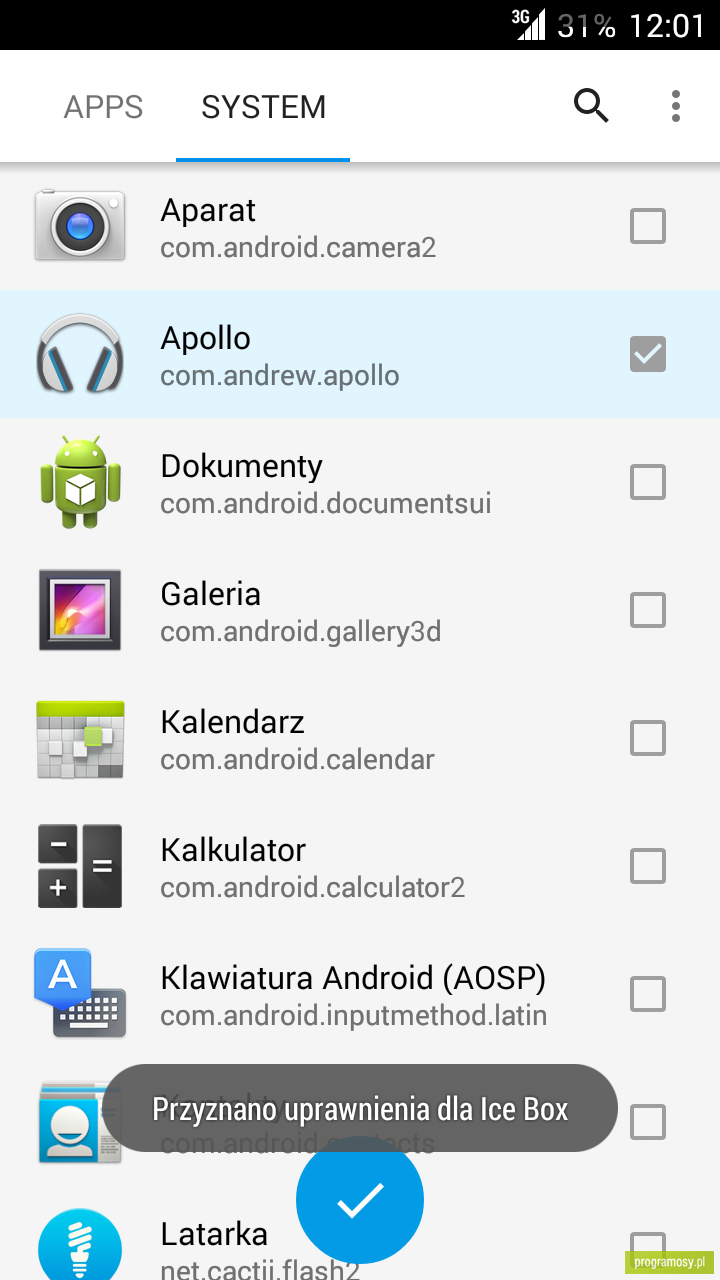
Task: Uncheck the Apollo checkbox
Action: click(648, 354)
